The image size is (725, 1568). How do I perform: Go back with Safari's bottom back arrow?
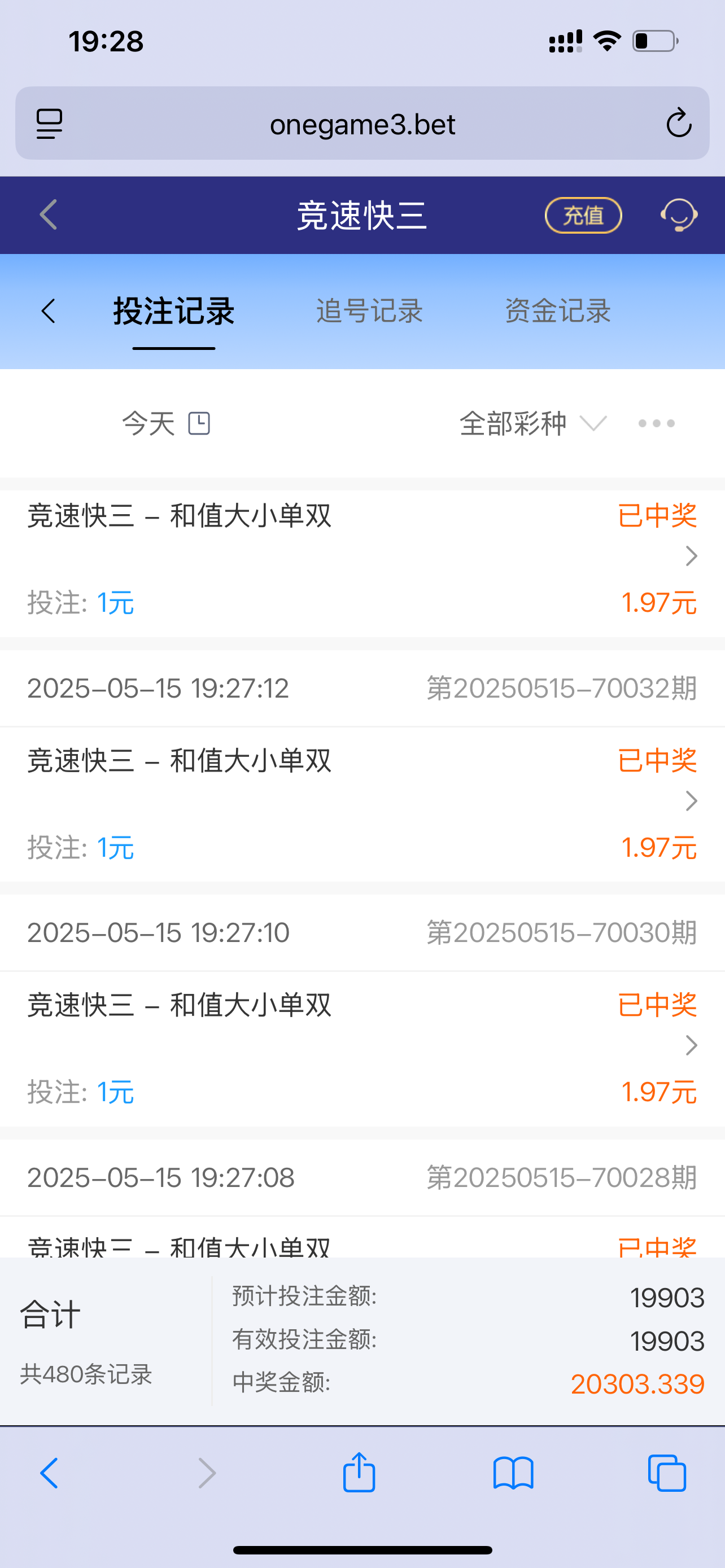pos(47,1473)
